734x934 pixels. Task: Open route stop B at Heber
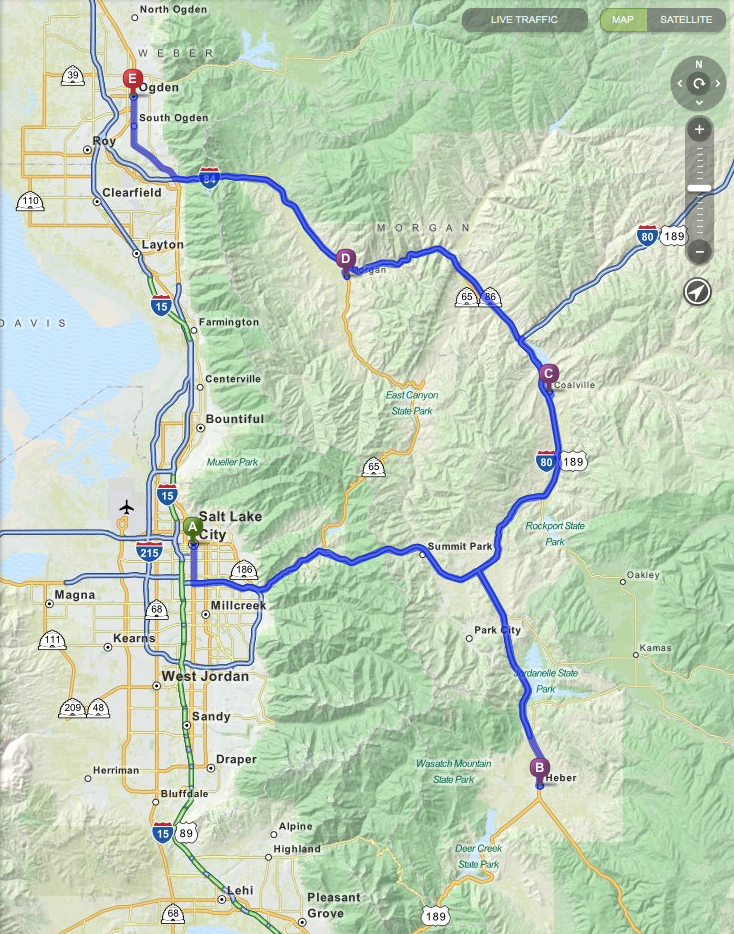pos(539,769)
